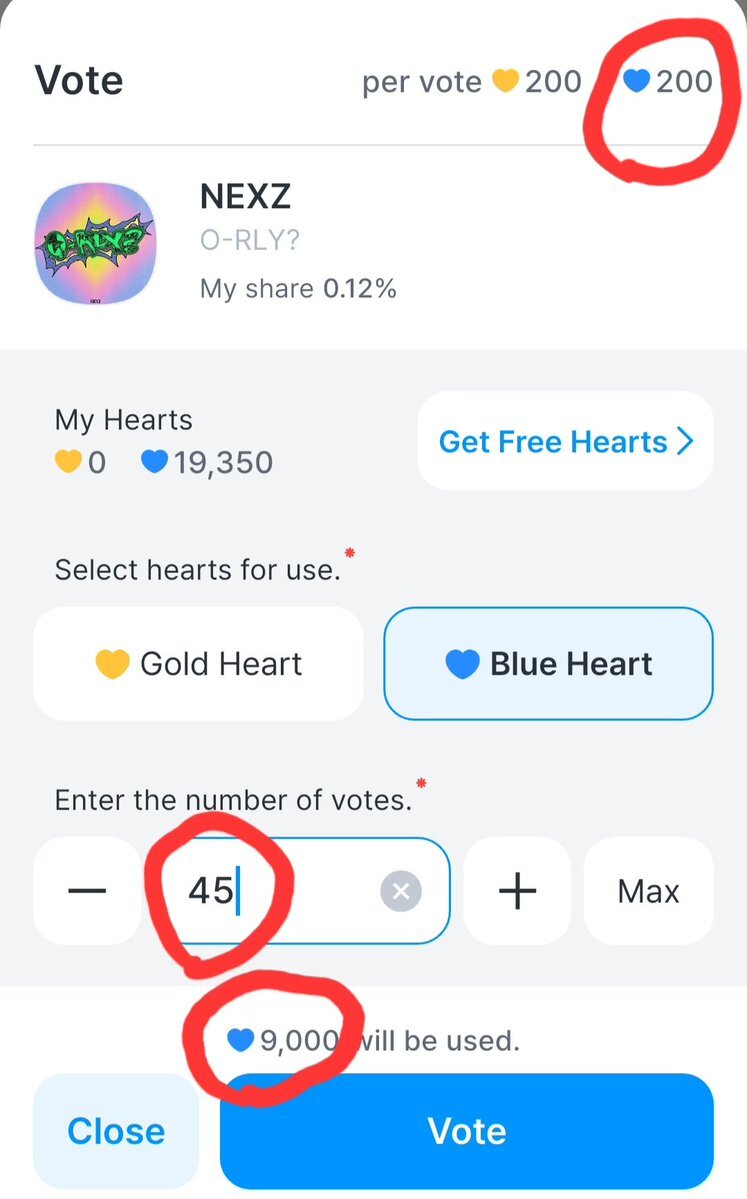The height and width of the screenshot is (1199, 747).
Task: Close the vote dialog
Action: [116, 1131]
